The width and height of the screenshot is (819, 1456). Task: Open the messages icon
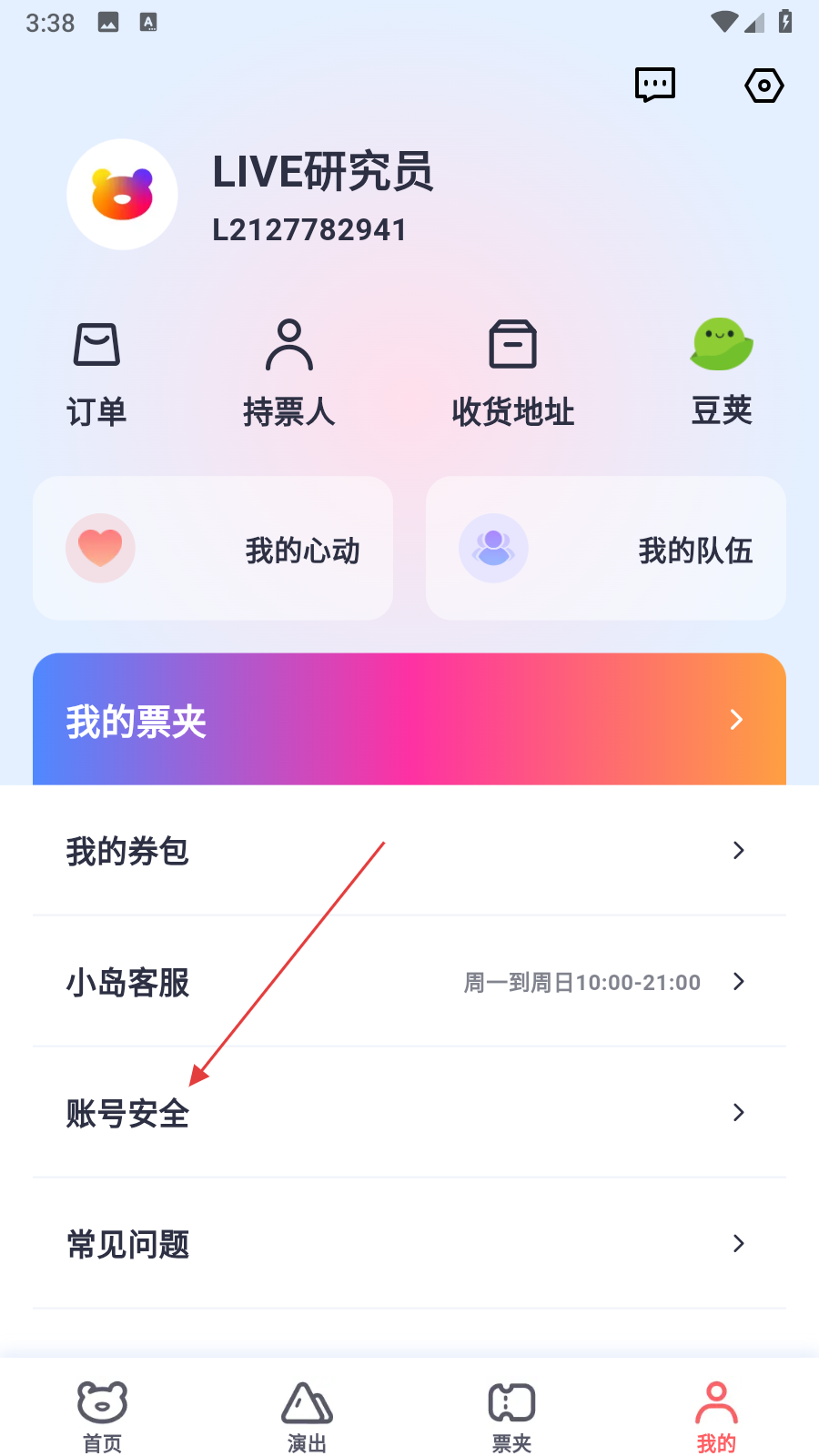(654, 86)
